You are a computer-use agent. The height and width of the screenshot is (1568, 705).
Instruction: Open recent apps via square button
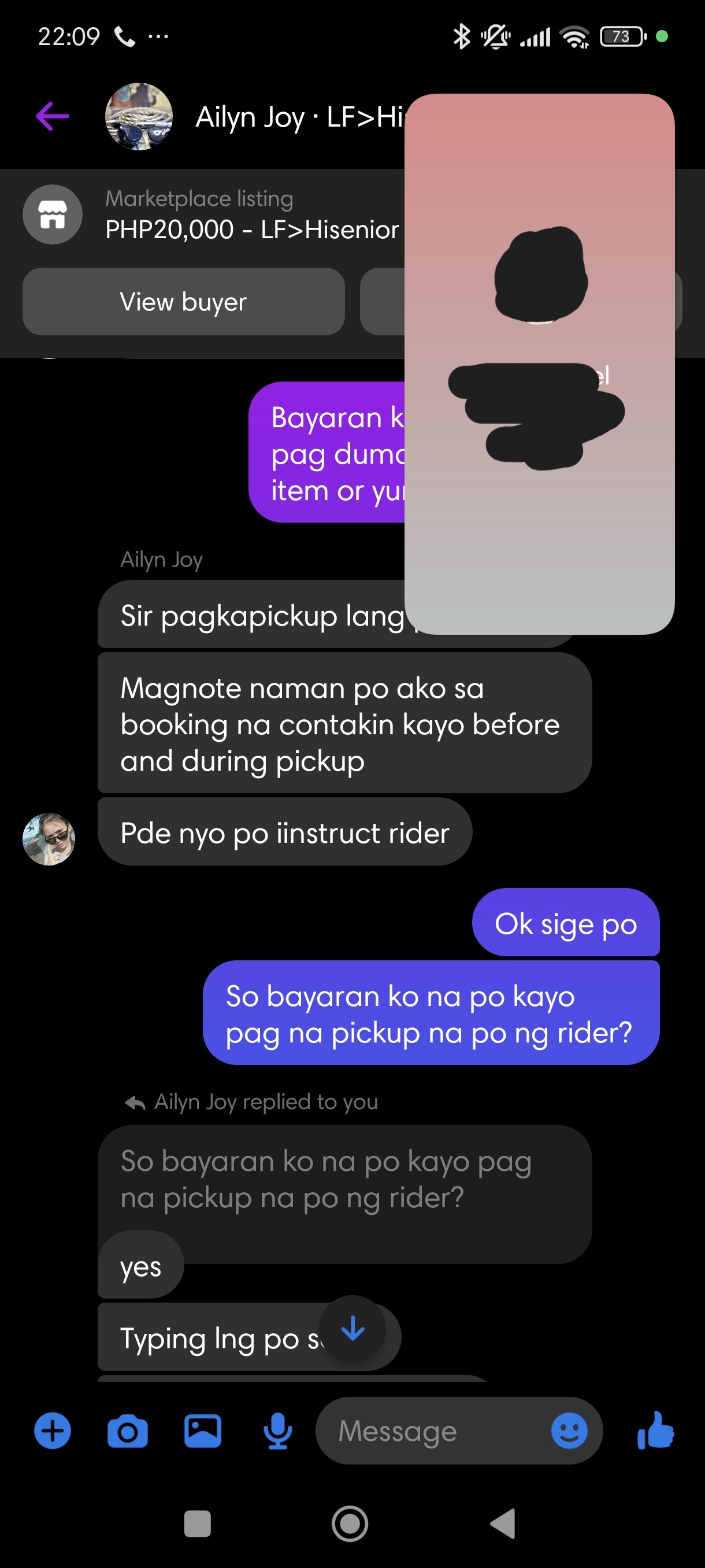tap(197, 1524)
